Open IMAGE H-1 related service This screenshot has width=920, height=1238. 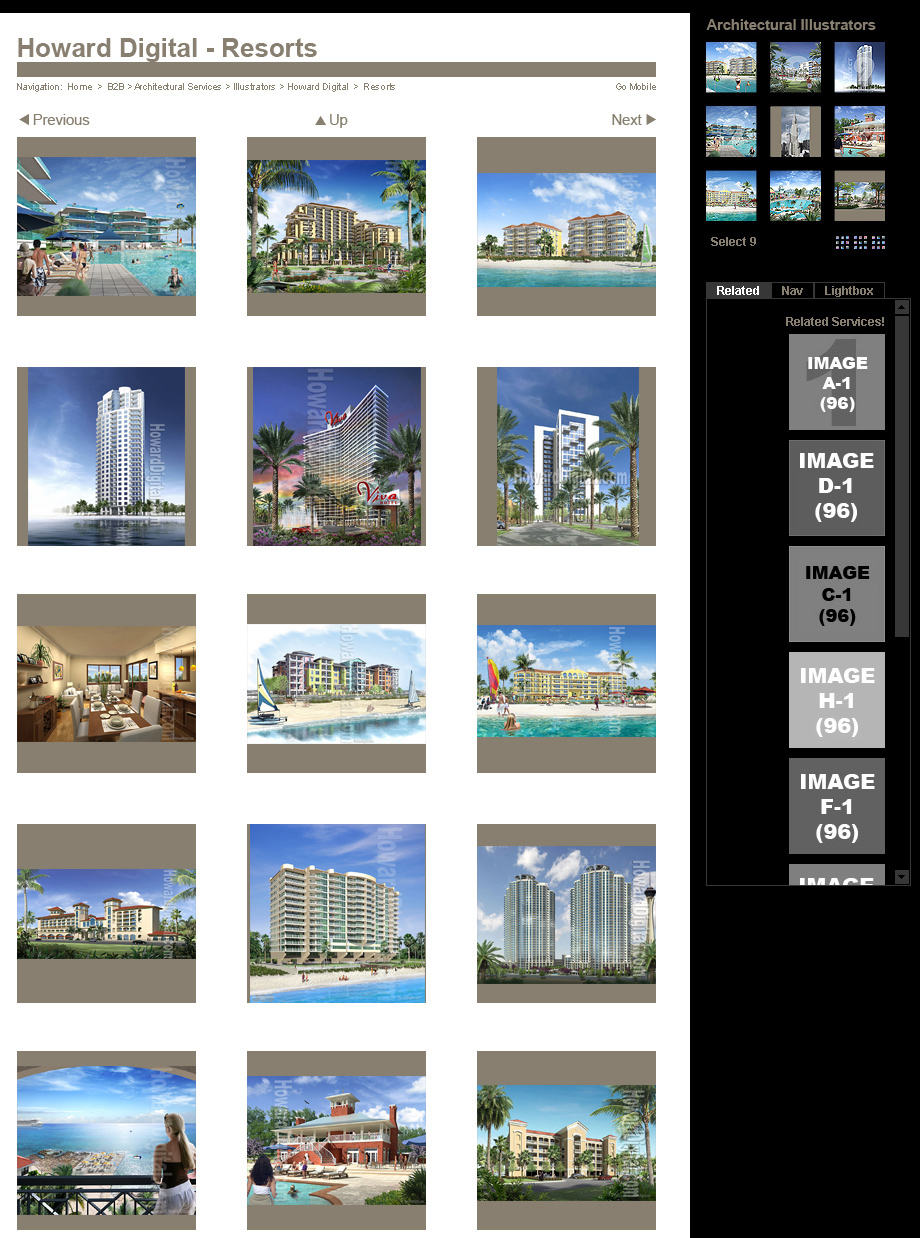(x=837, y=700)
